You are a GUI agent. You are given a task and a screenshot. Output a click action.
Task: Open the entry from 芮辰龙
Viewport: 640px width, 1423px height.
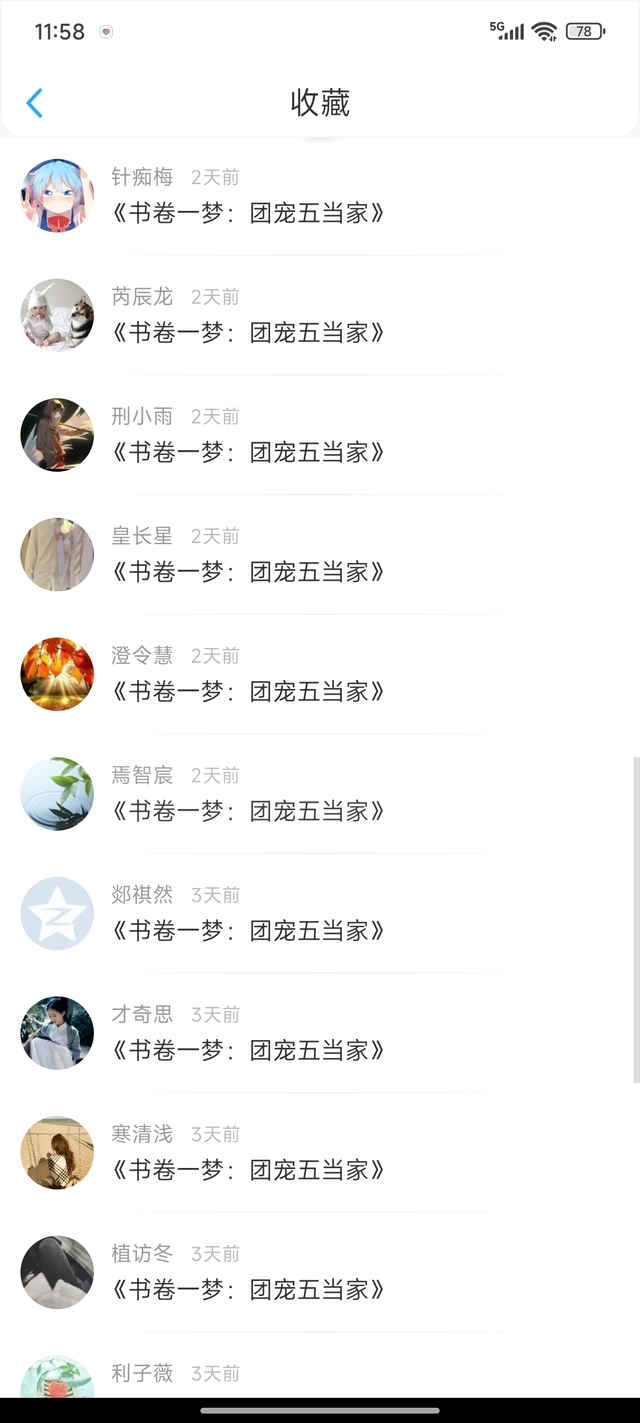[248, 332]
